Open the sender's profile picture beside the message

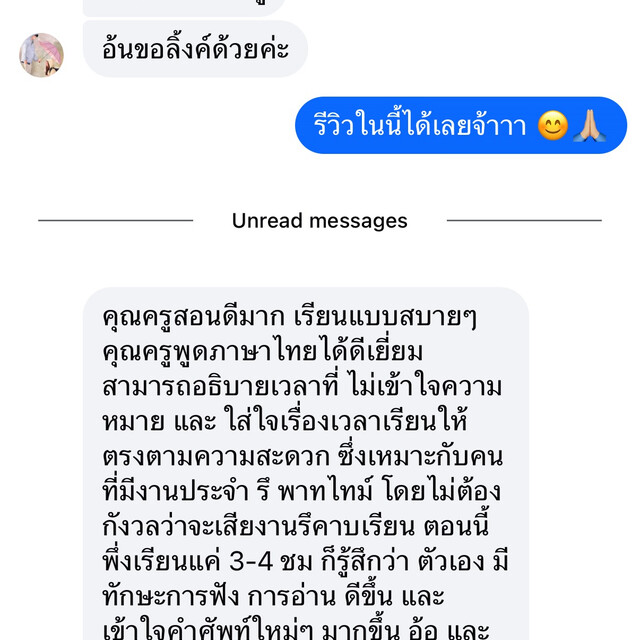pos(42,55)
